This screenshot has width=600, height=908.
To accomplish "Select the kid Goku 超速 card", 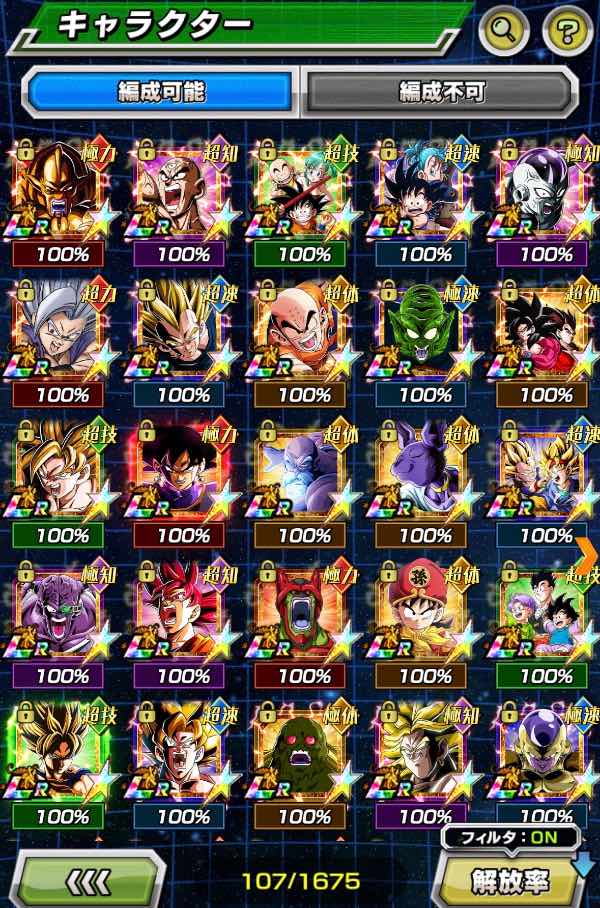I will [426, 190].
